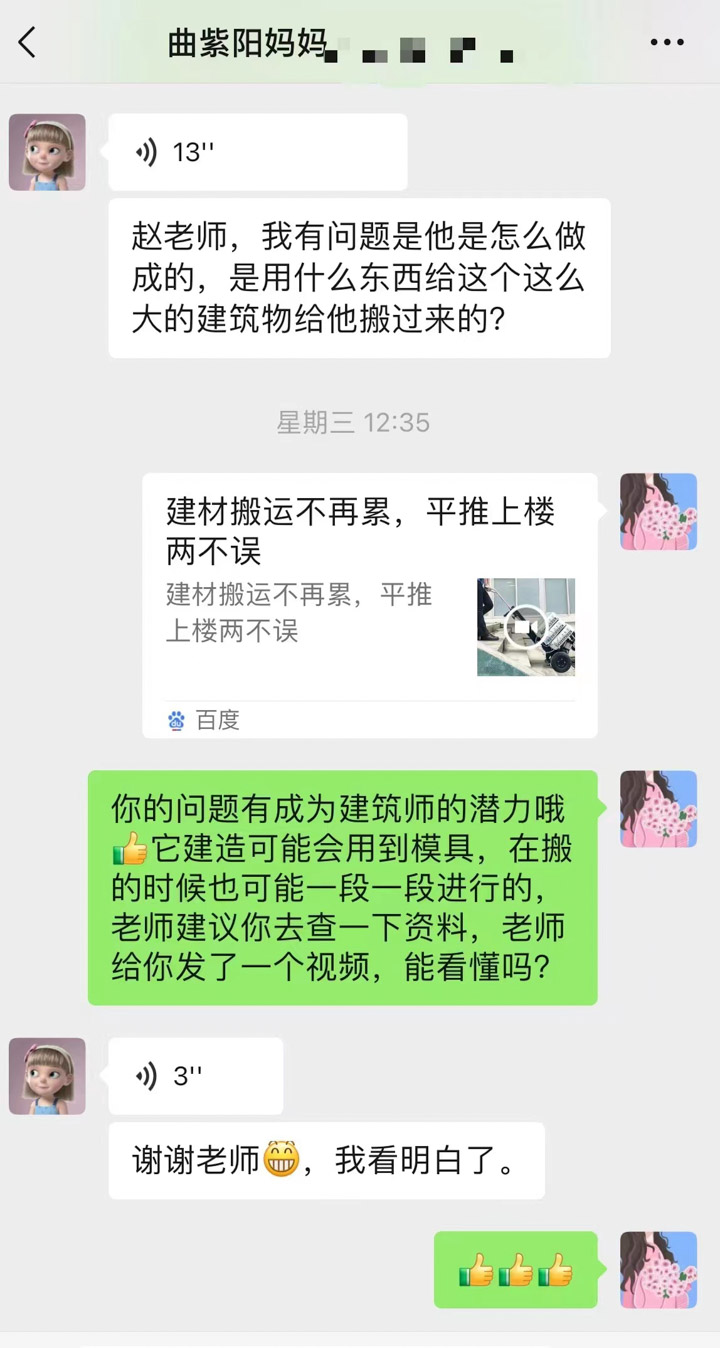View the parent's avatar beside 13'' voice message

[47, 152]
